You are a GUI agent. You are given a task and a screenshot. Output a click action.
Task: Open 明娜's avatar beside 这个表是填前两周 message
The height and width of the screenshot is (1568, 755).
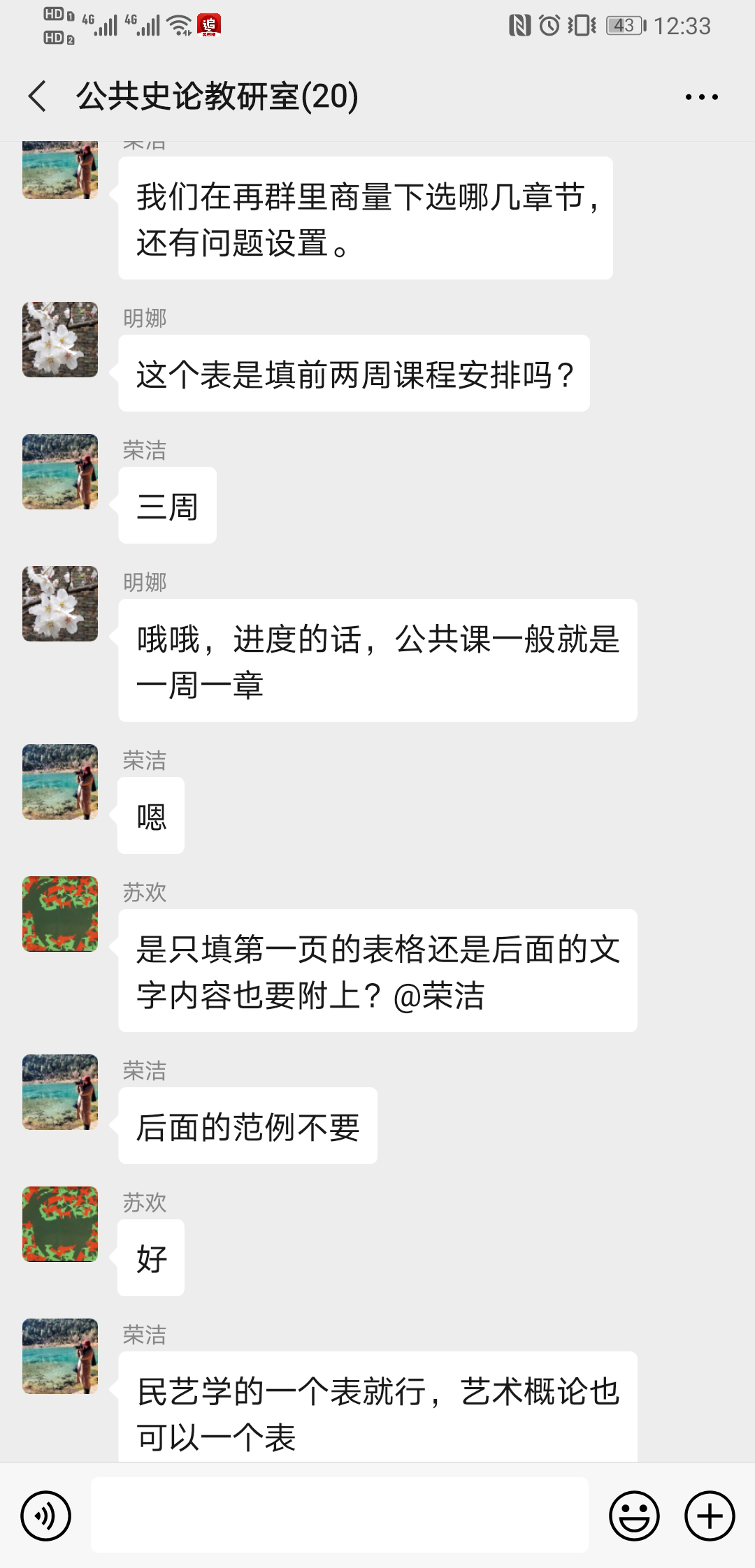click(x=60, y=340)
